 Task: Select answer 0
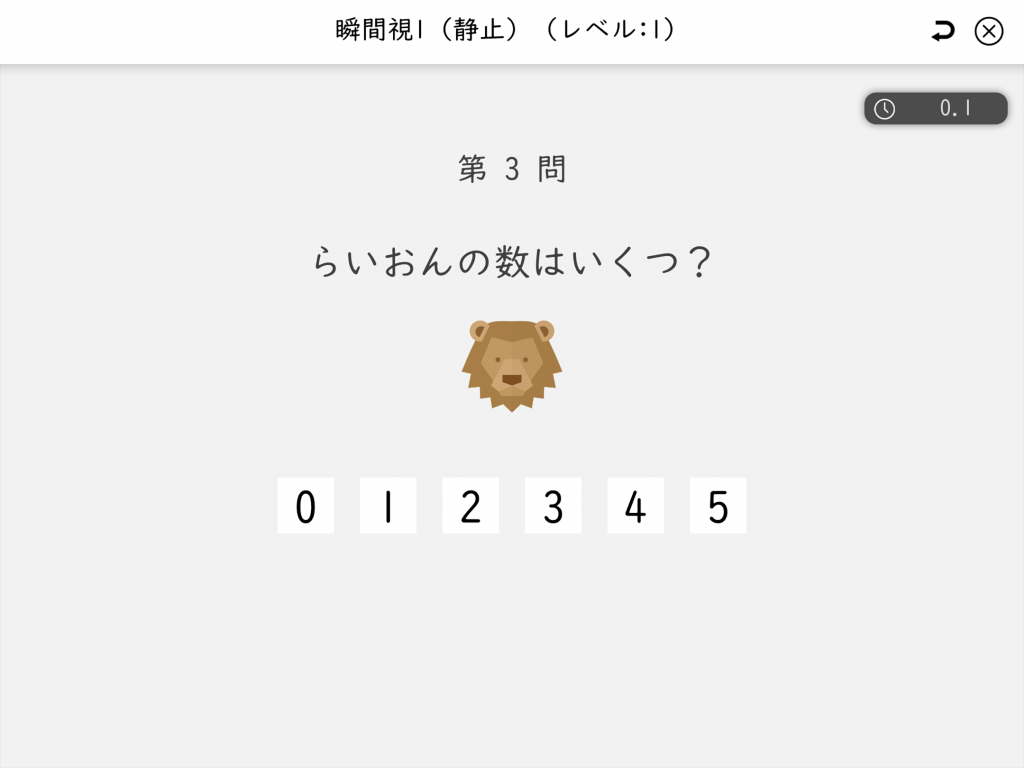pos(306,506)
